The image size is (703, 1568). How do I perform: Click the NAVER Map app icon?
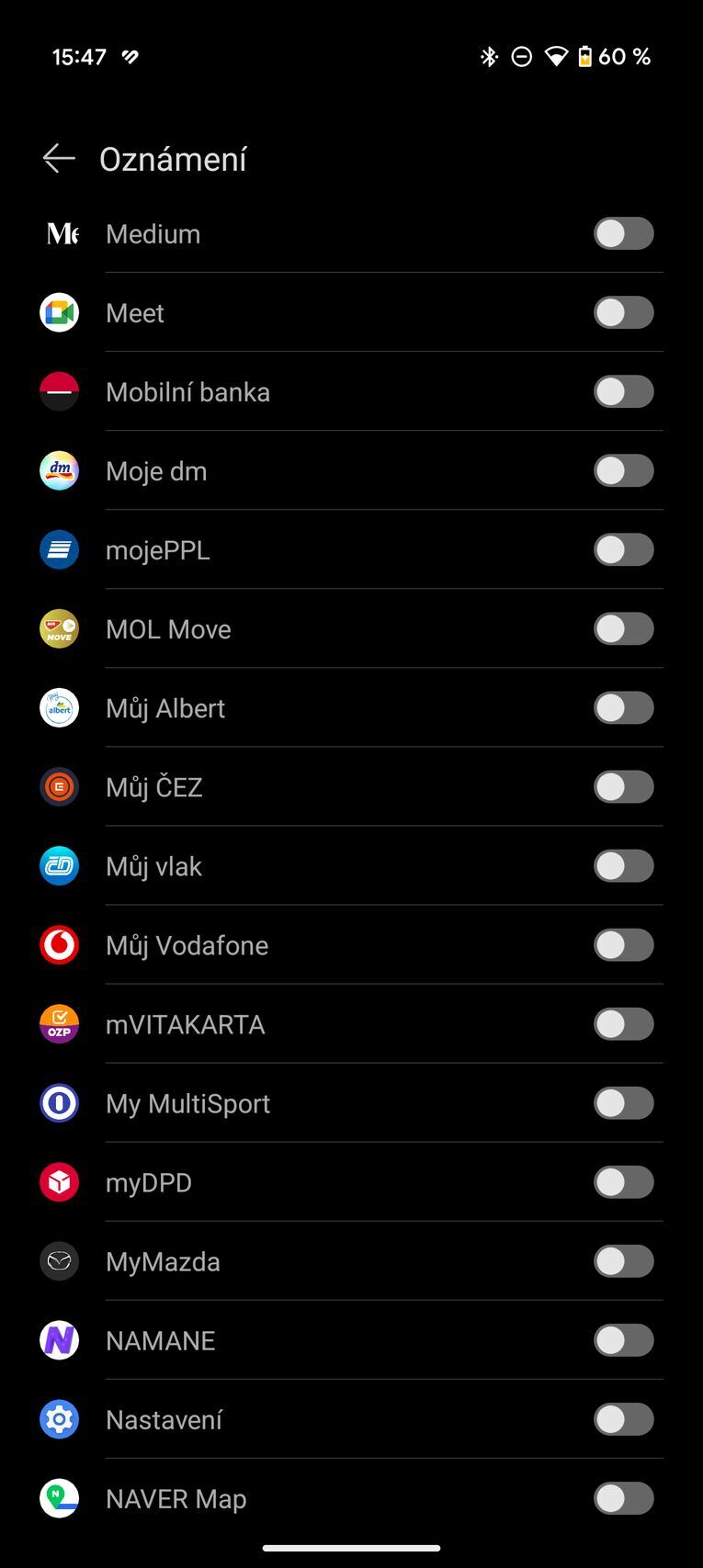coord(59,1498)
